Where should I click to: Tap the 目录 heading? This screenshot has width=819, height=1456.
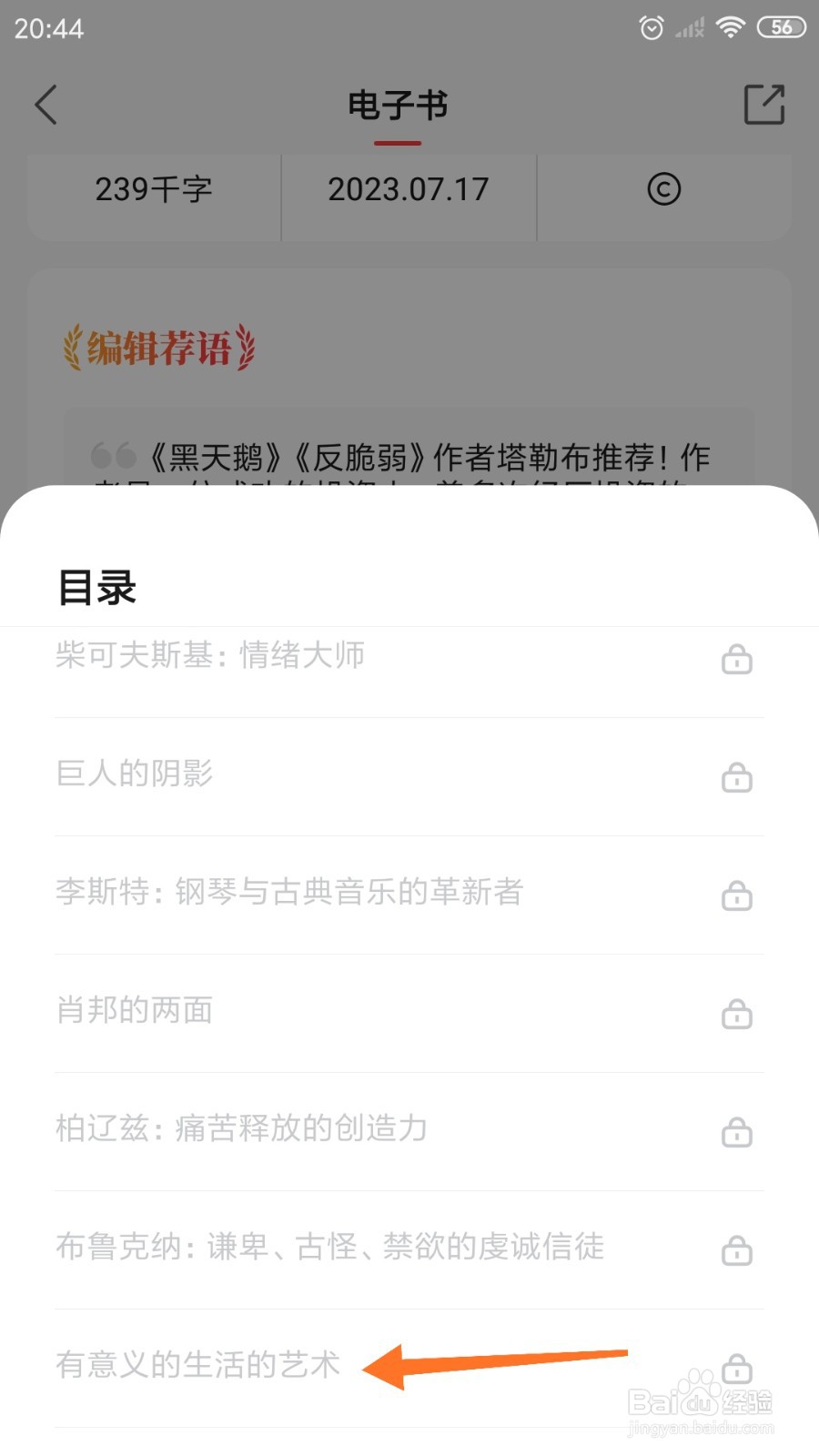click(96, 588)
